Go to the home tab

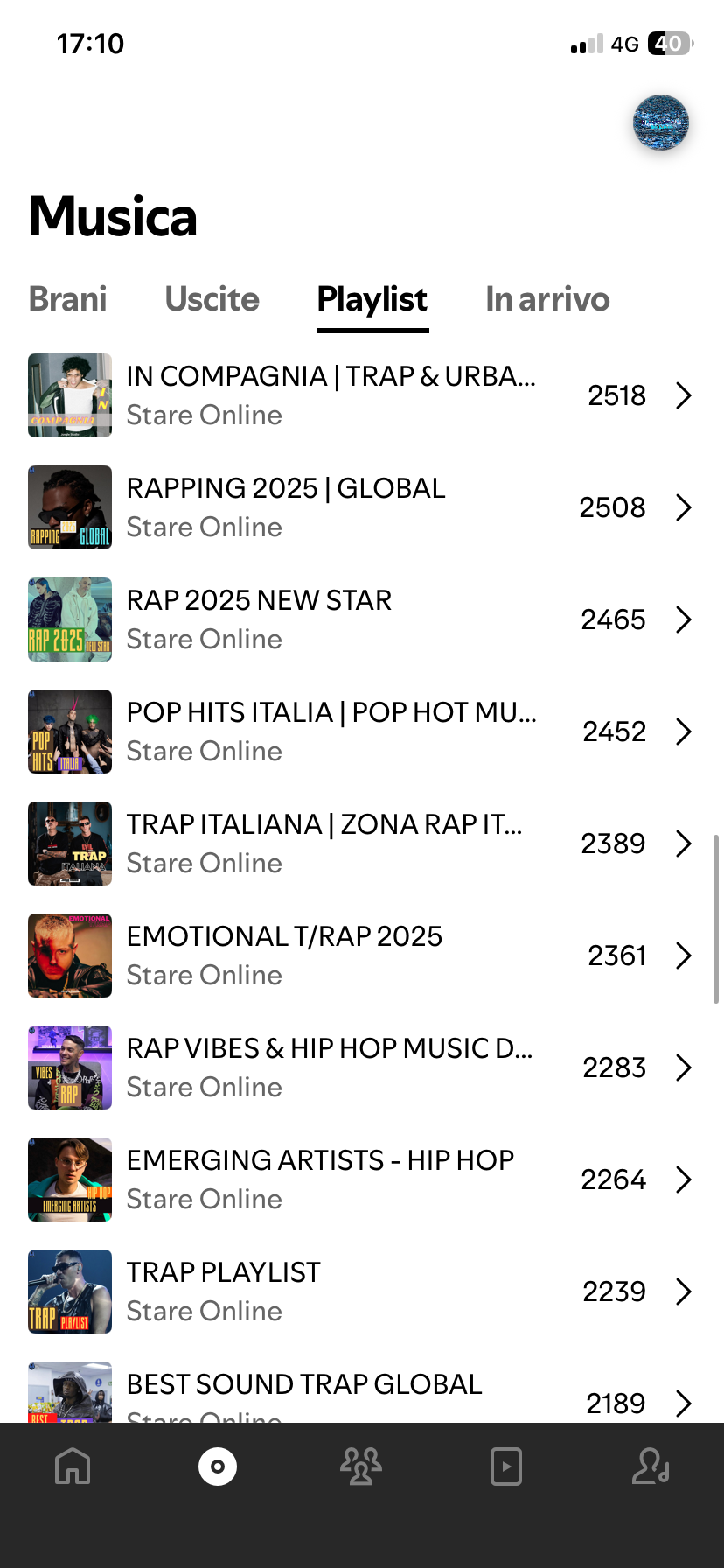click(x=73, y=1466)
